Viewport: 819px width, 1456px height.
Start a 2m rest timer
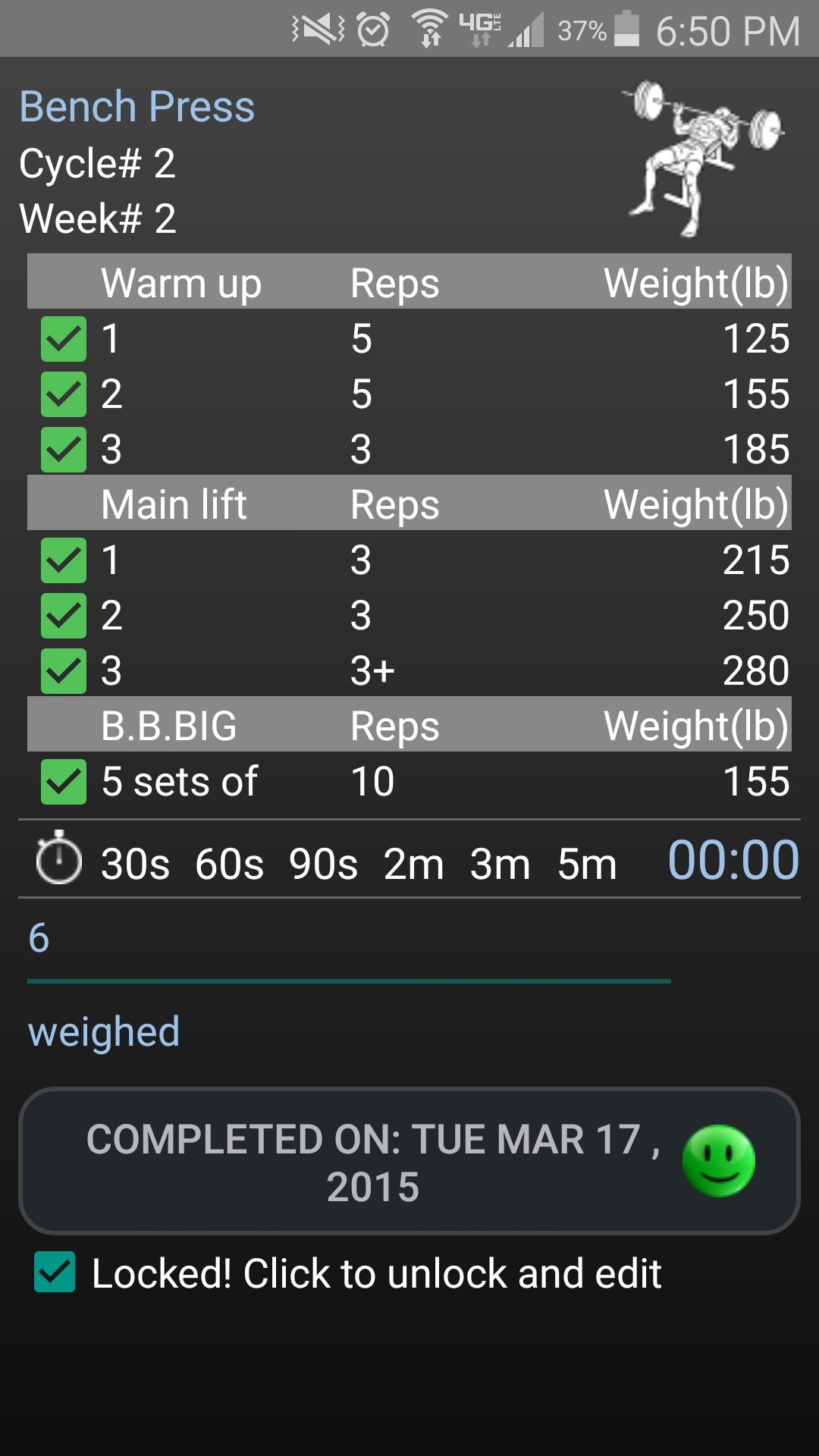tap(413, 863)
